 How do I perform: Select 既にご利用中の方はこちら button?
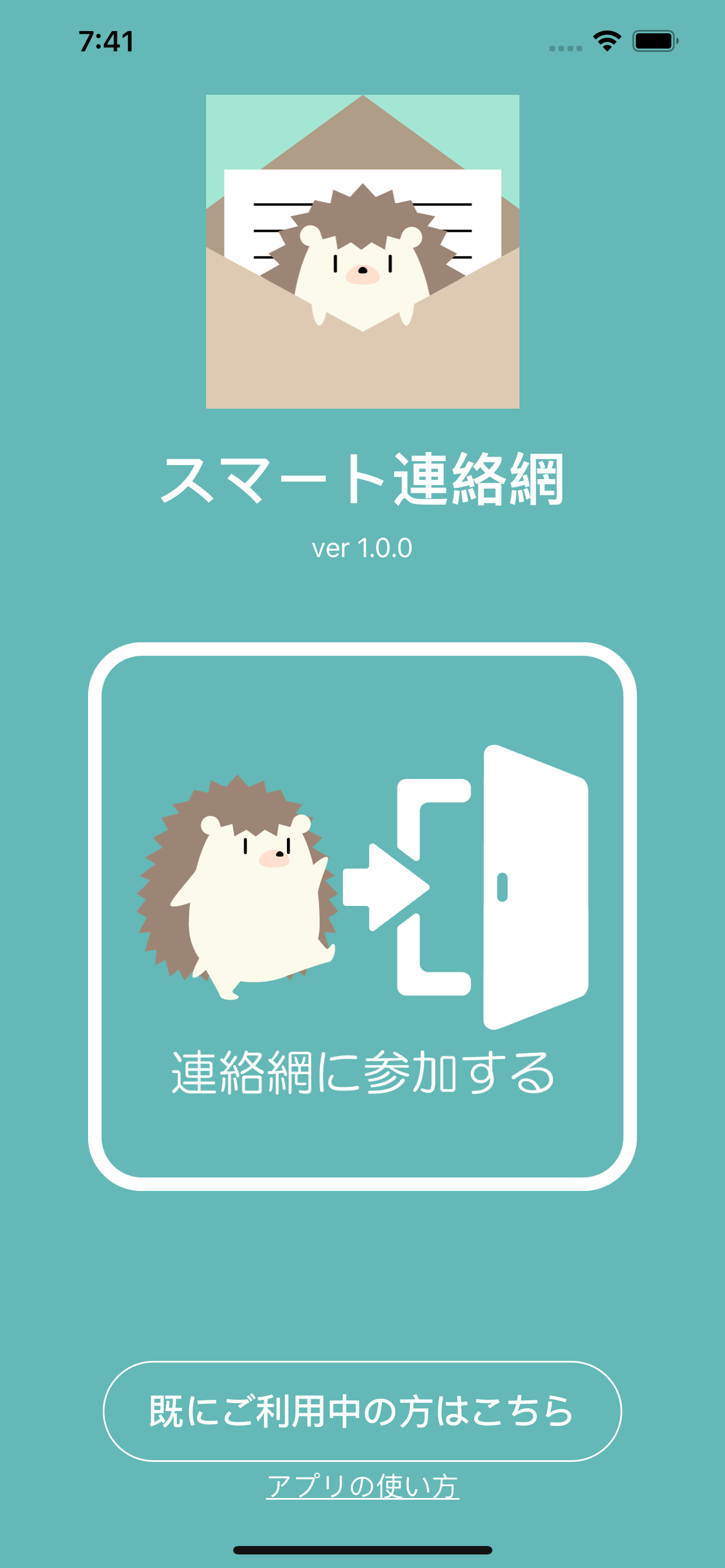pos(362,1411)
